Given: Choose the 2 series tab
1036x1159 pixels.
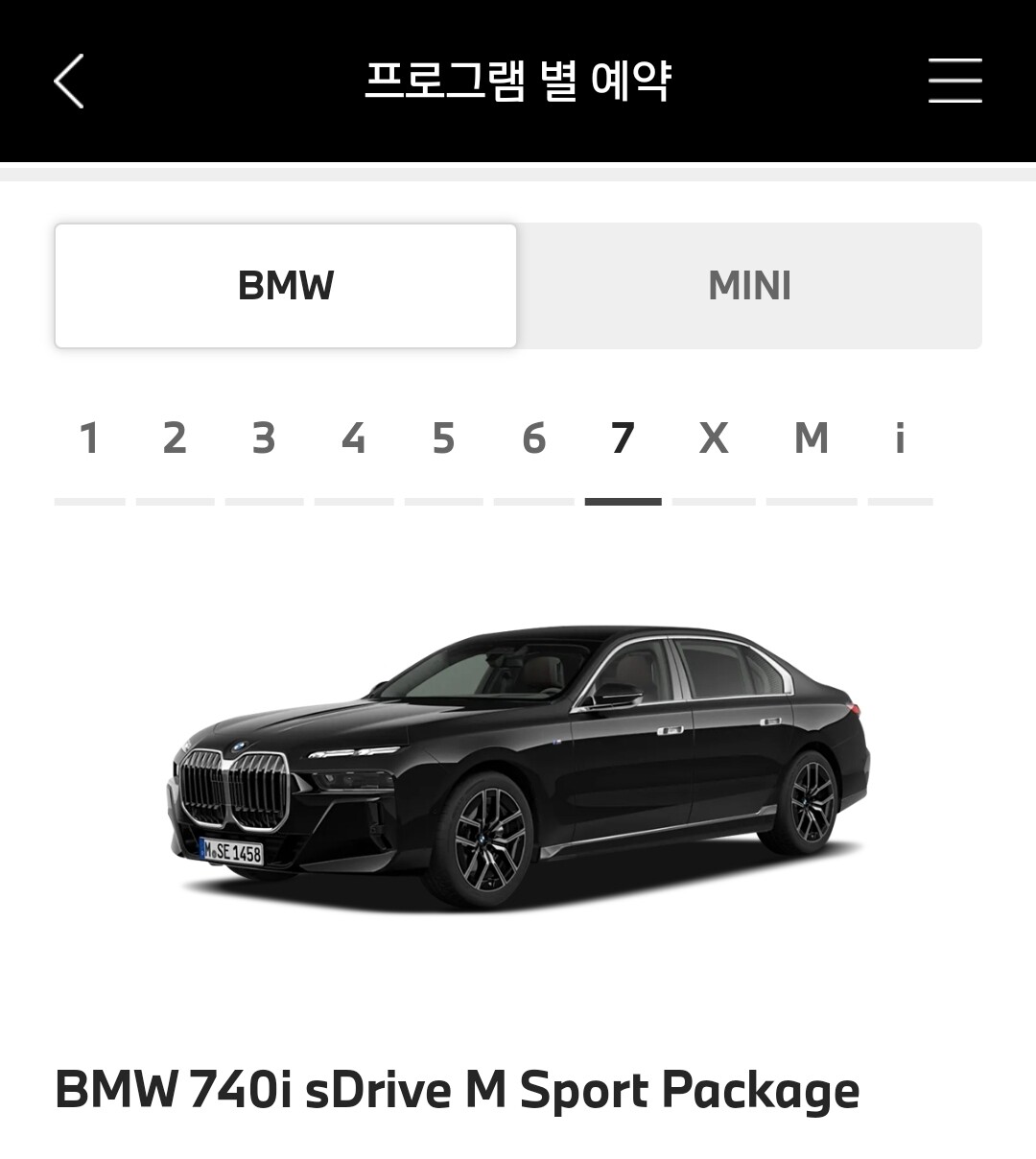Looking at the screenshot, I should pyautogui.click(x=175, y=451).
